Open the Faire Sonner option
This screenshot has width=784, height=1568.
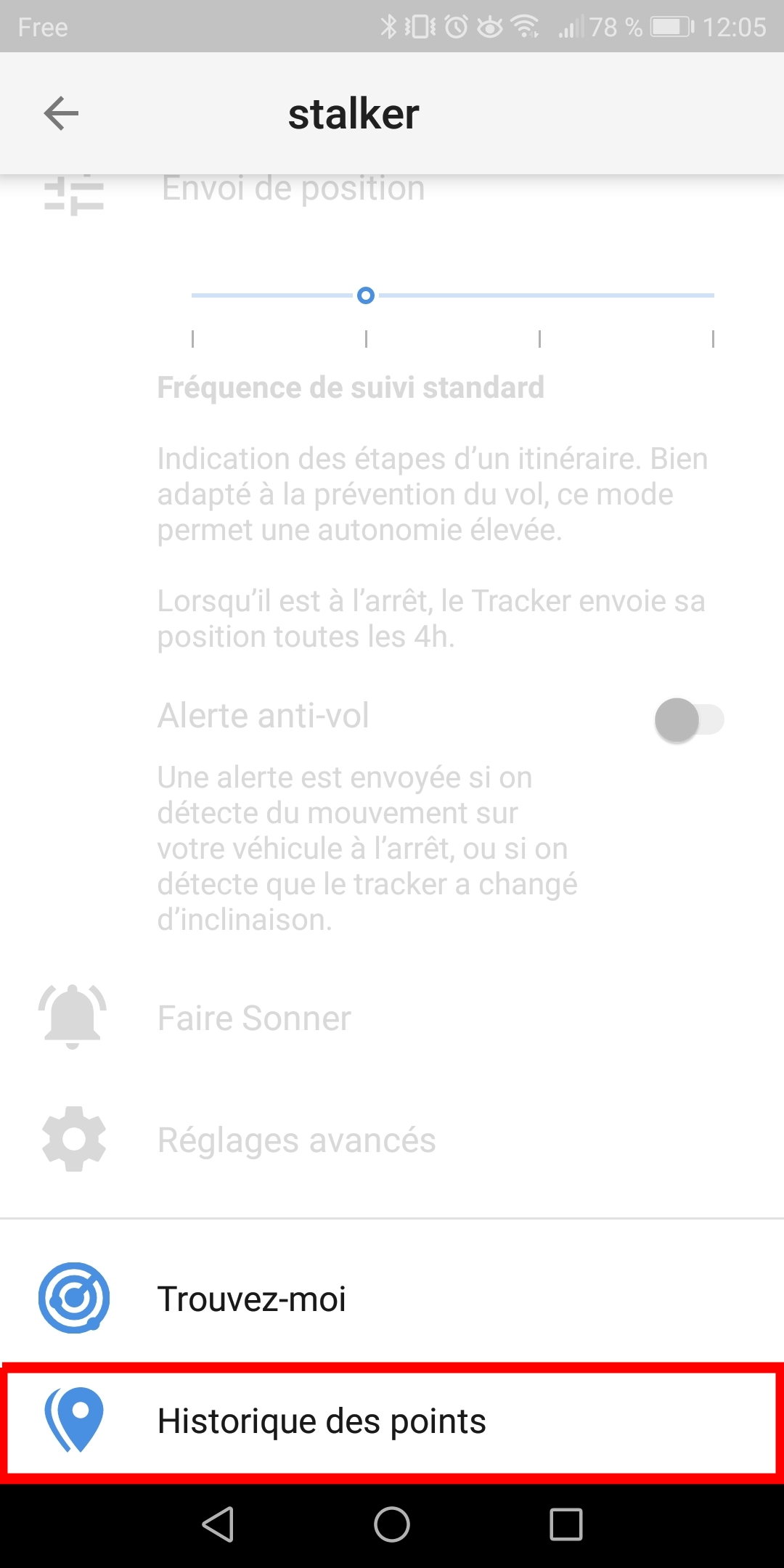tap(254, 1018)
